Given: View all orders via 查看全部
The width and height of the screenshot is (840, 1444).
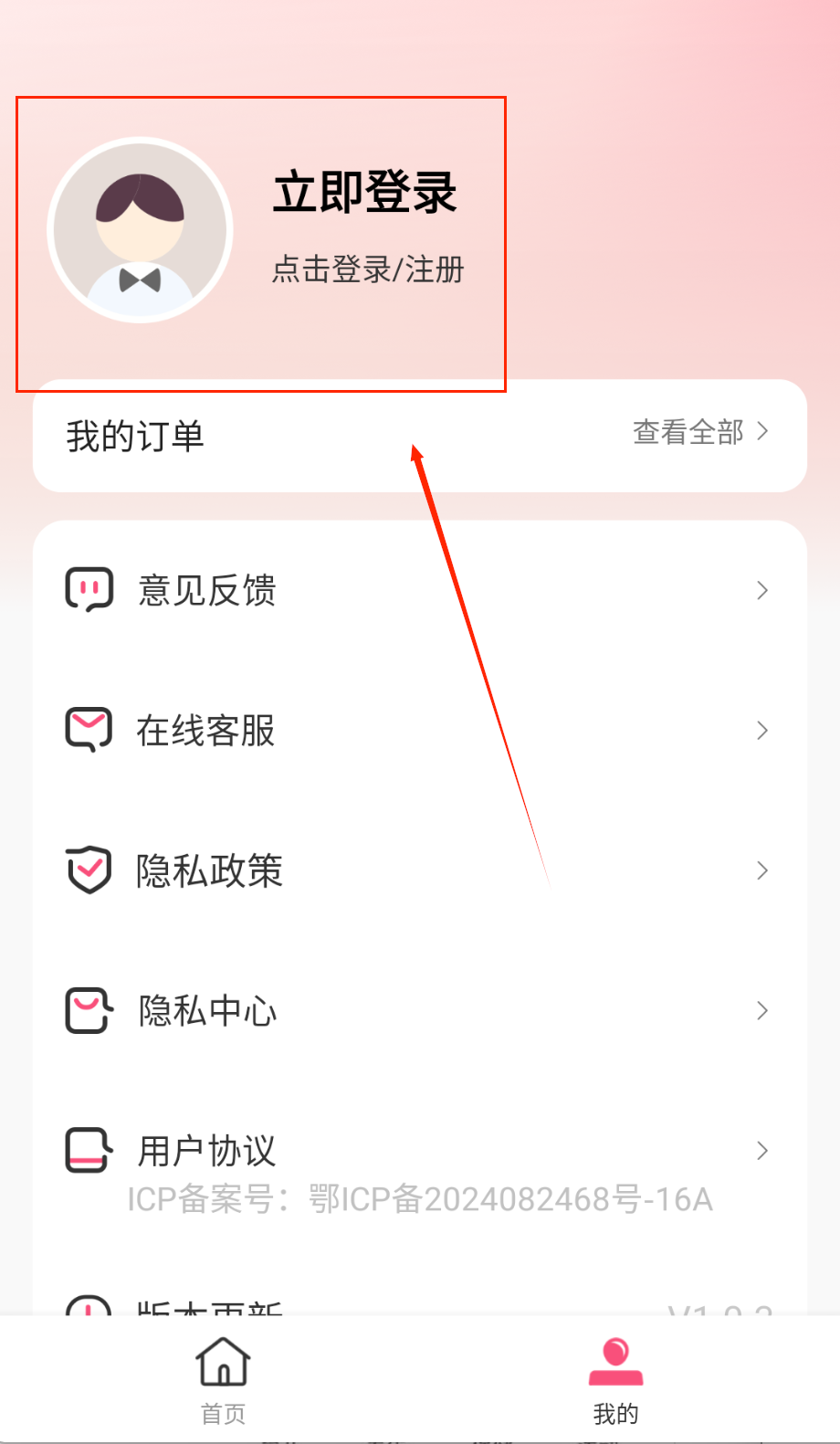Looking at the screenshot, I should click(x=700, y=432).
